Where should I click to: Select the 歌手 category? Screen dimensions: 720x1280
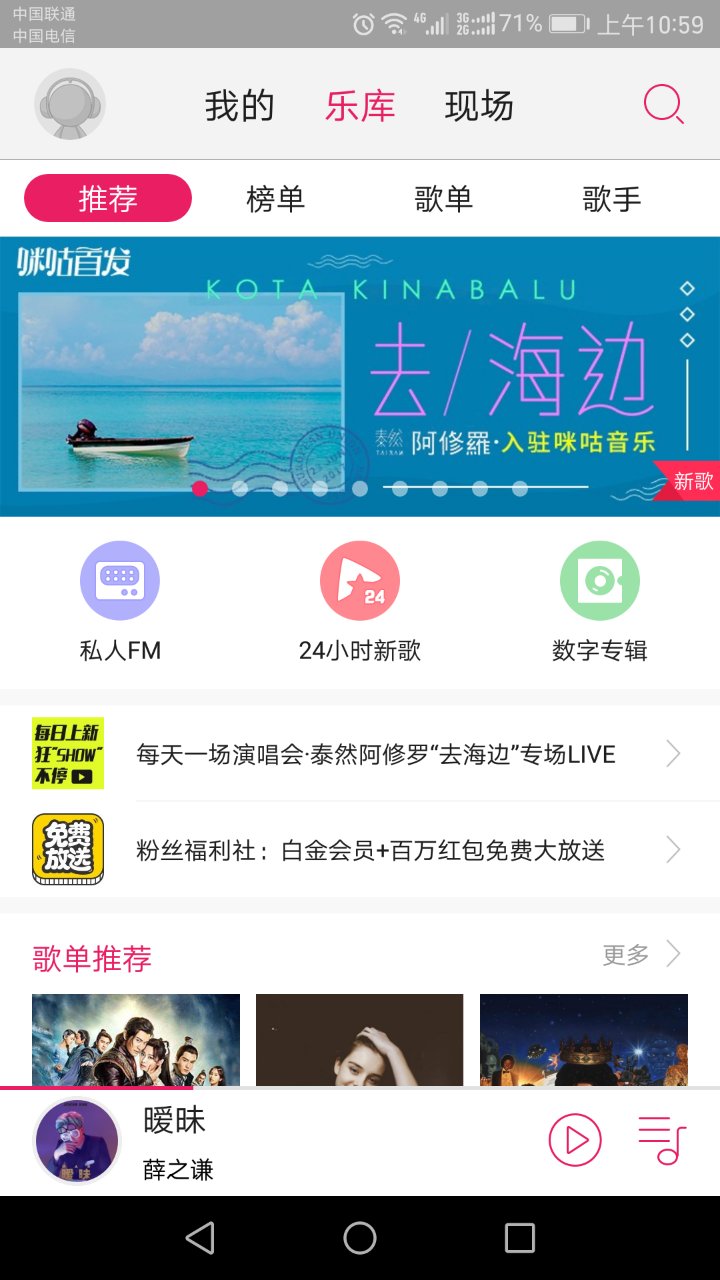pyautogui.click(x=610, y=197)
